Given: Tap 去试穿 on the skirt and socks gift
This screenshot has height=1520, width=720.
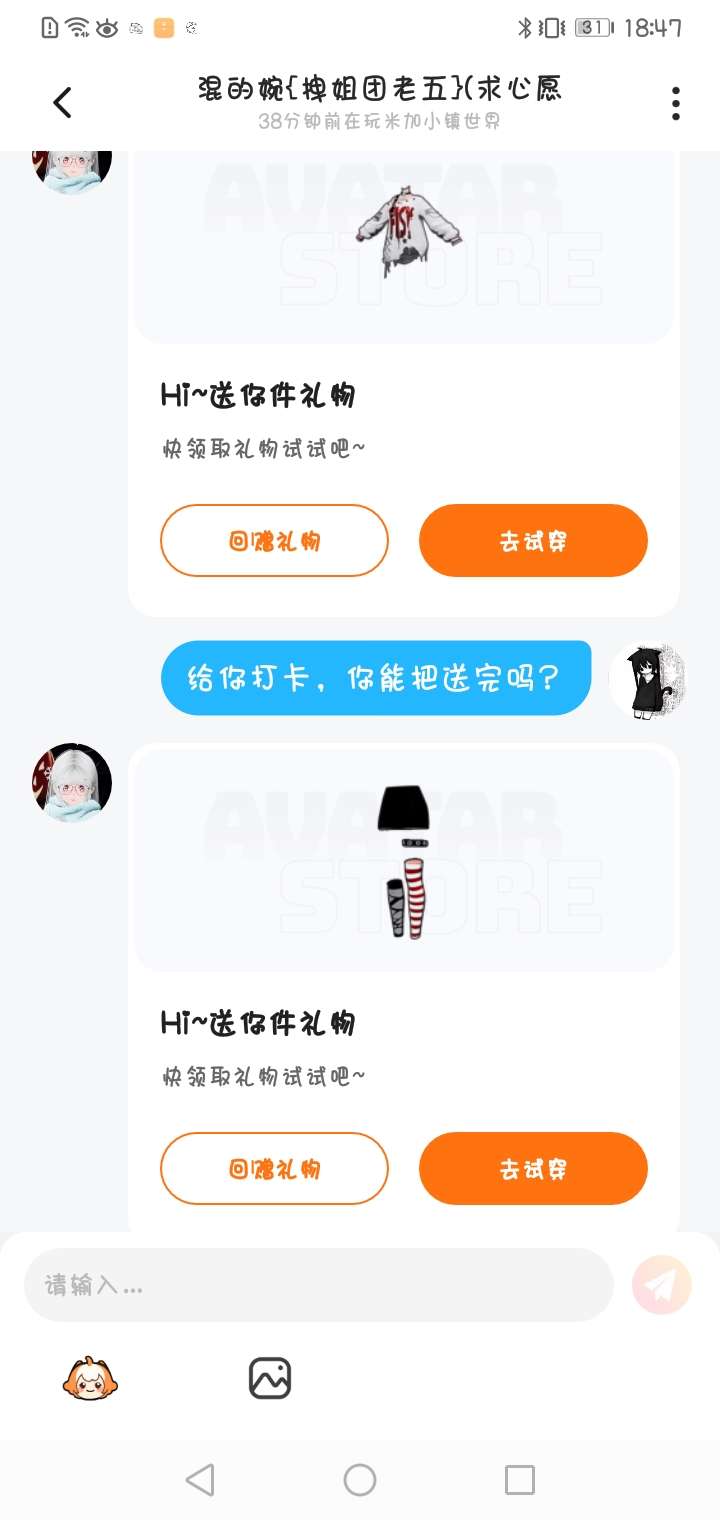Looking at the screenshot, I should 533,1168.
